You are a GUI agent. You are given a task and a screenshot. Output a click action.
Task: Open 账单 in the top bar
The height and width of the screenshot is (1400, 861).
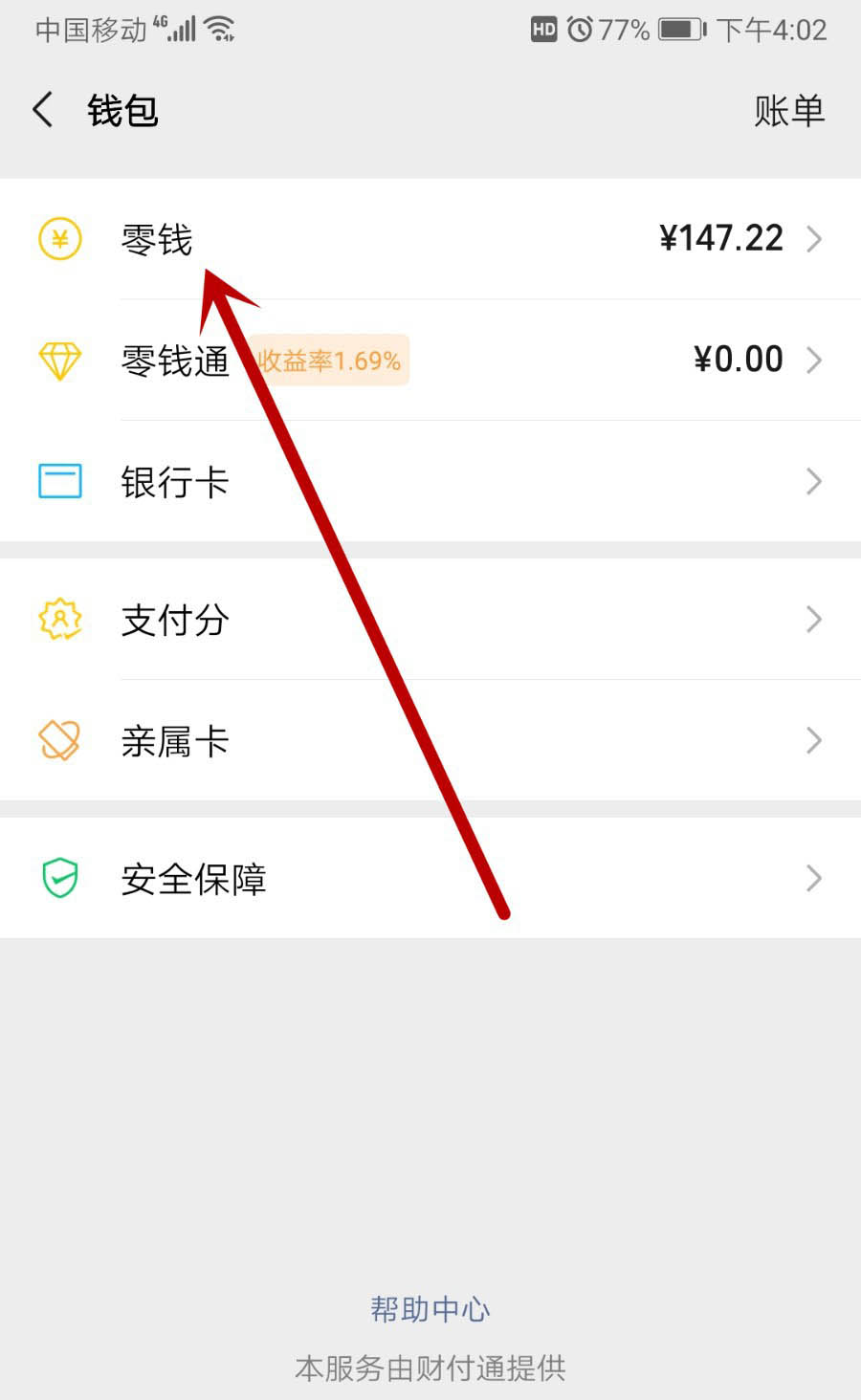(788, 111)
